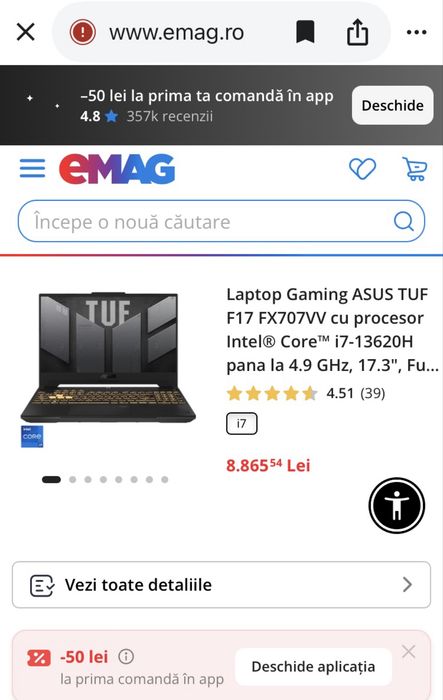Tap the Deschide button in app banner
This screenshot has height=700, width=443.
point(393,105)
